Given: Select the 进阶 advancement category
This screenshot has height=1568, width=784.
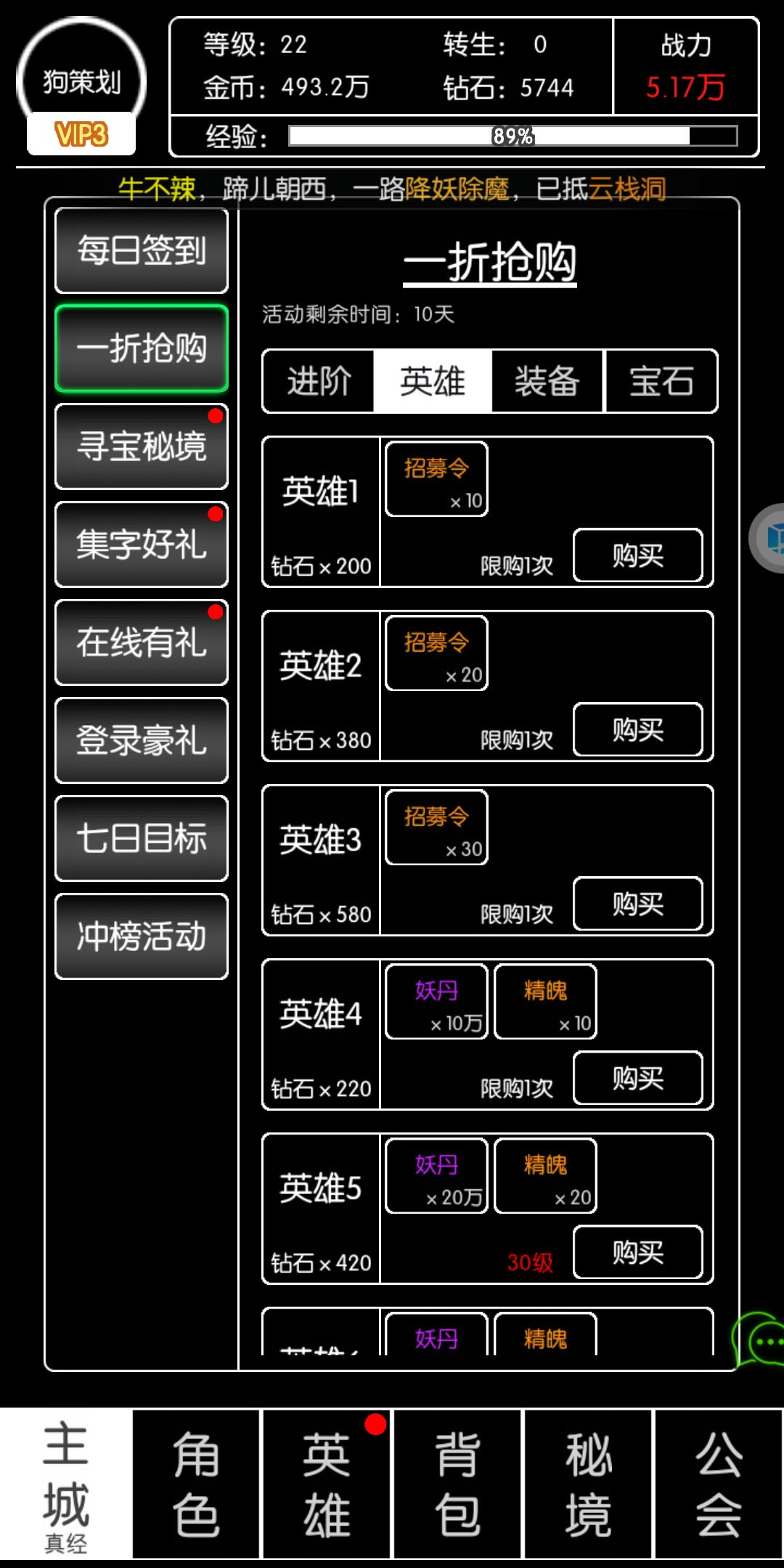Looking at the screenshot, I should [x=317, y=381].
